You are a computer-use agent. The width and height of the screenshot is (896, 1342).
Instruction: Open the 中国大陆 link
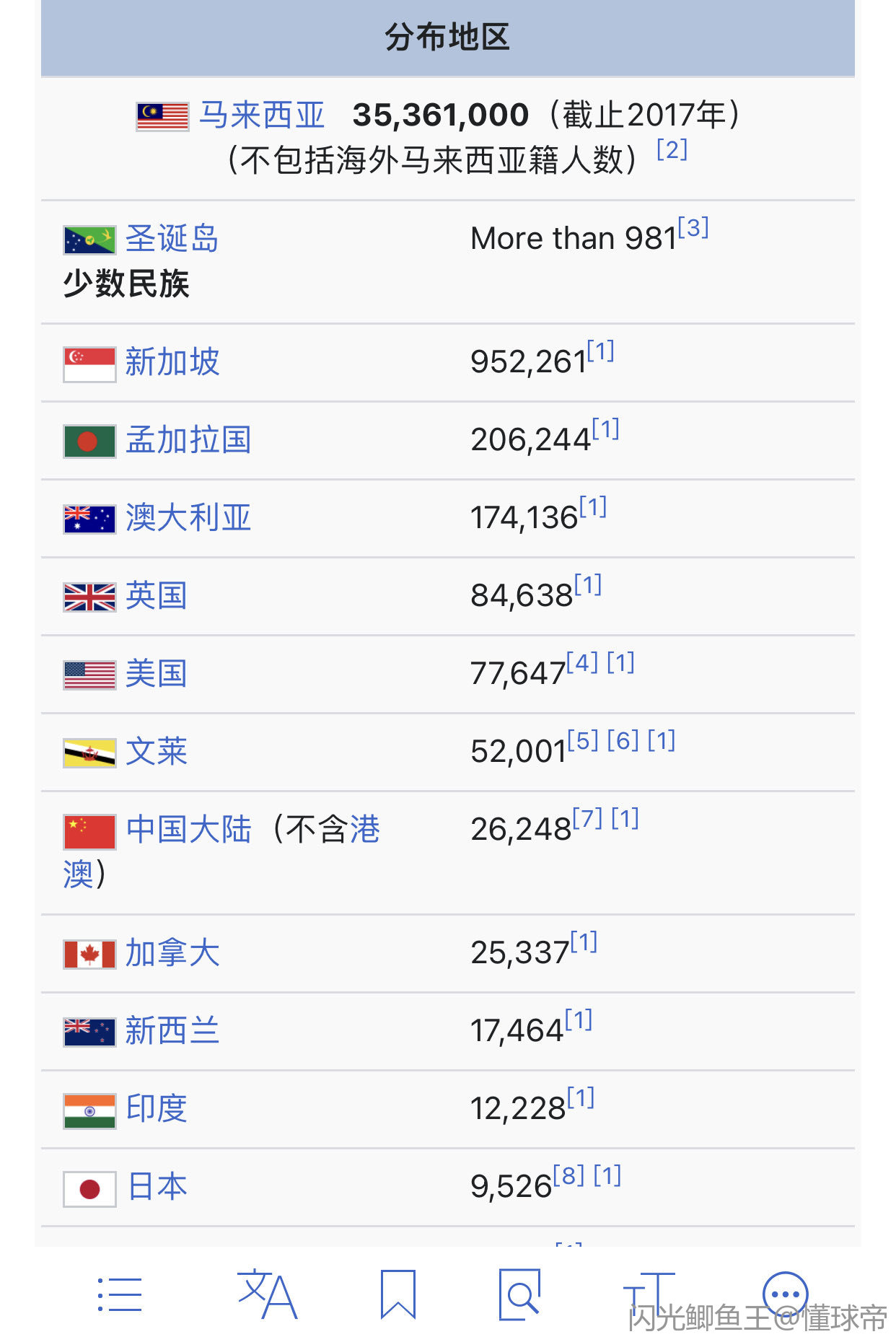(x=188, y=830)
